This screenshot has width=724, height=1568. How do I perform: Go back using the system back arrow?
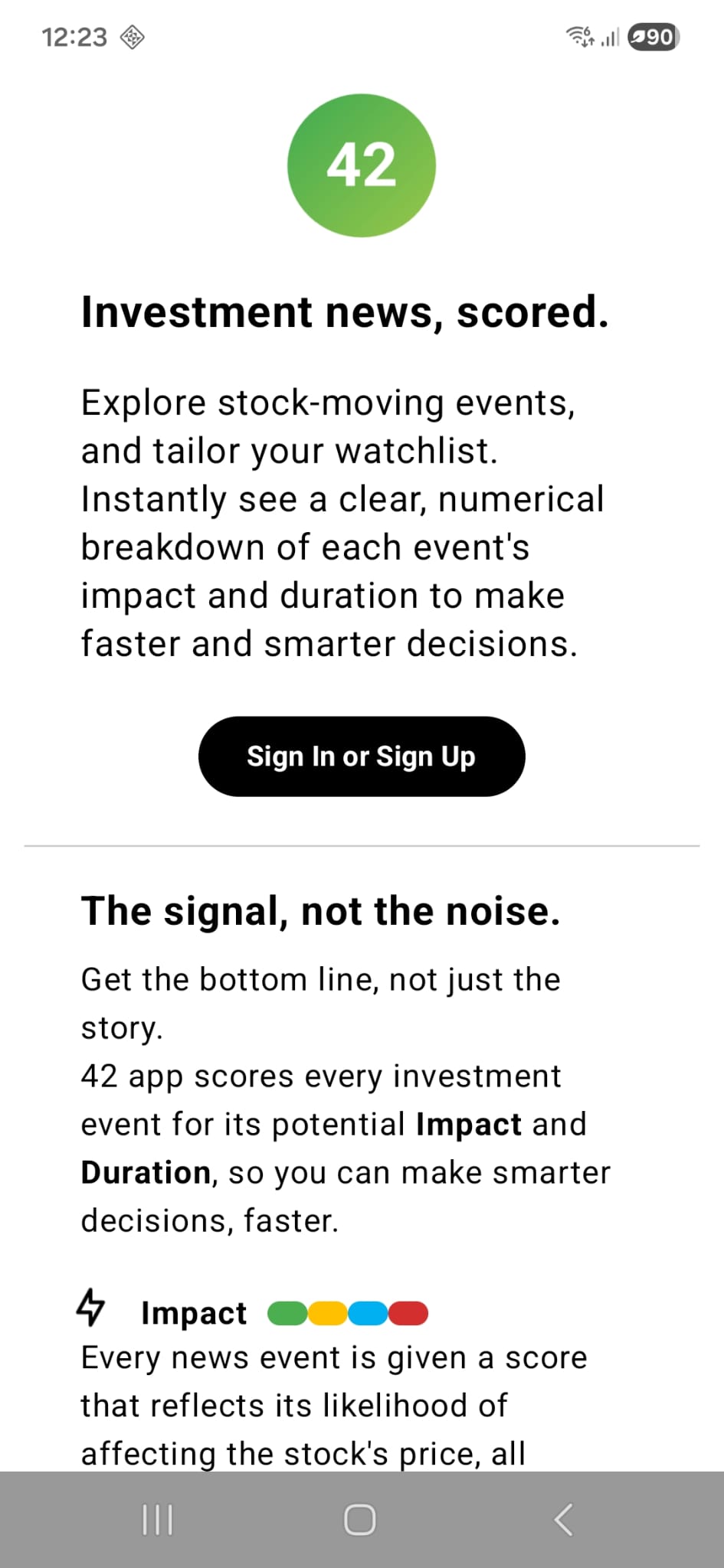563,1520
